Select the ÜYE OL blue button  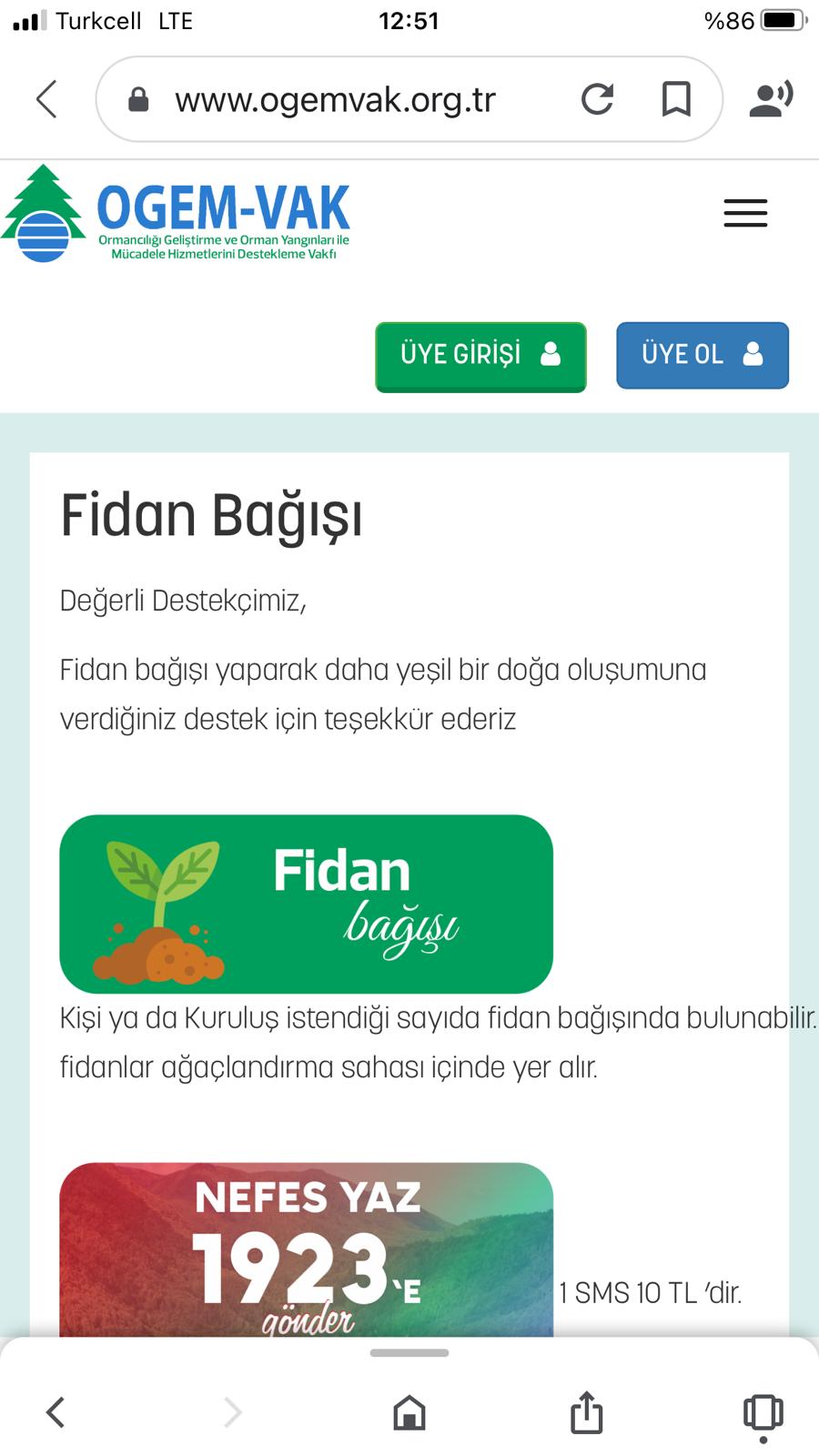click(x=703, y=356)
